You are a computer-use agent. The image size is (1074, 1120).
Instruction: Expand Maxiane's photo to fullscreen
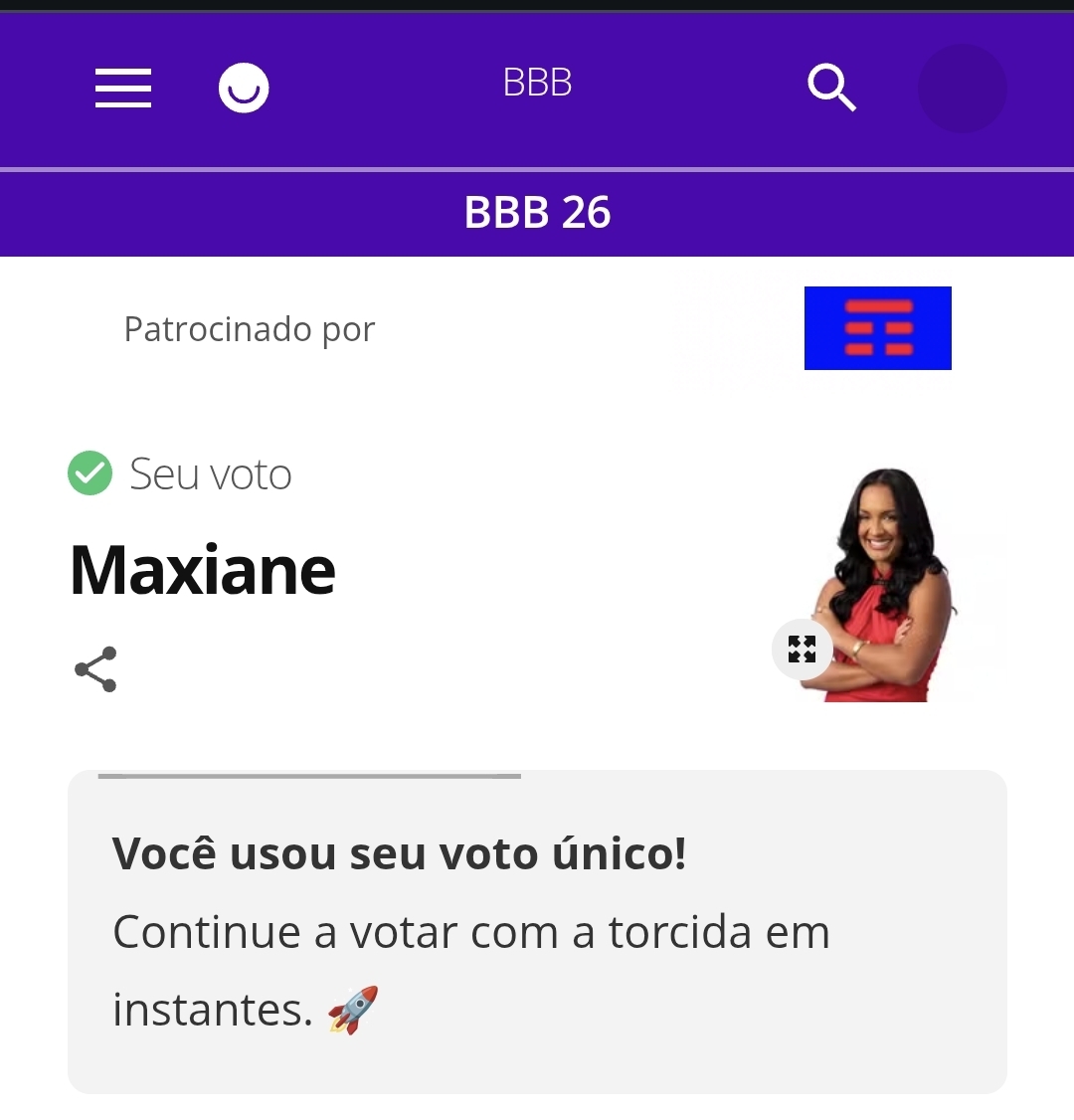(802, 650)
